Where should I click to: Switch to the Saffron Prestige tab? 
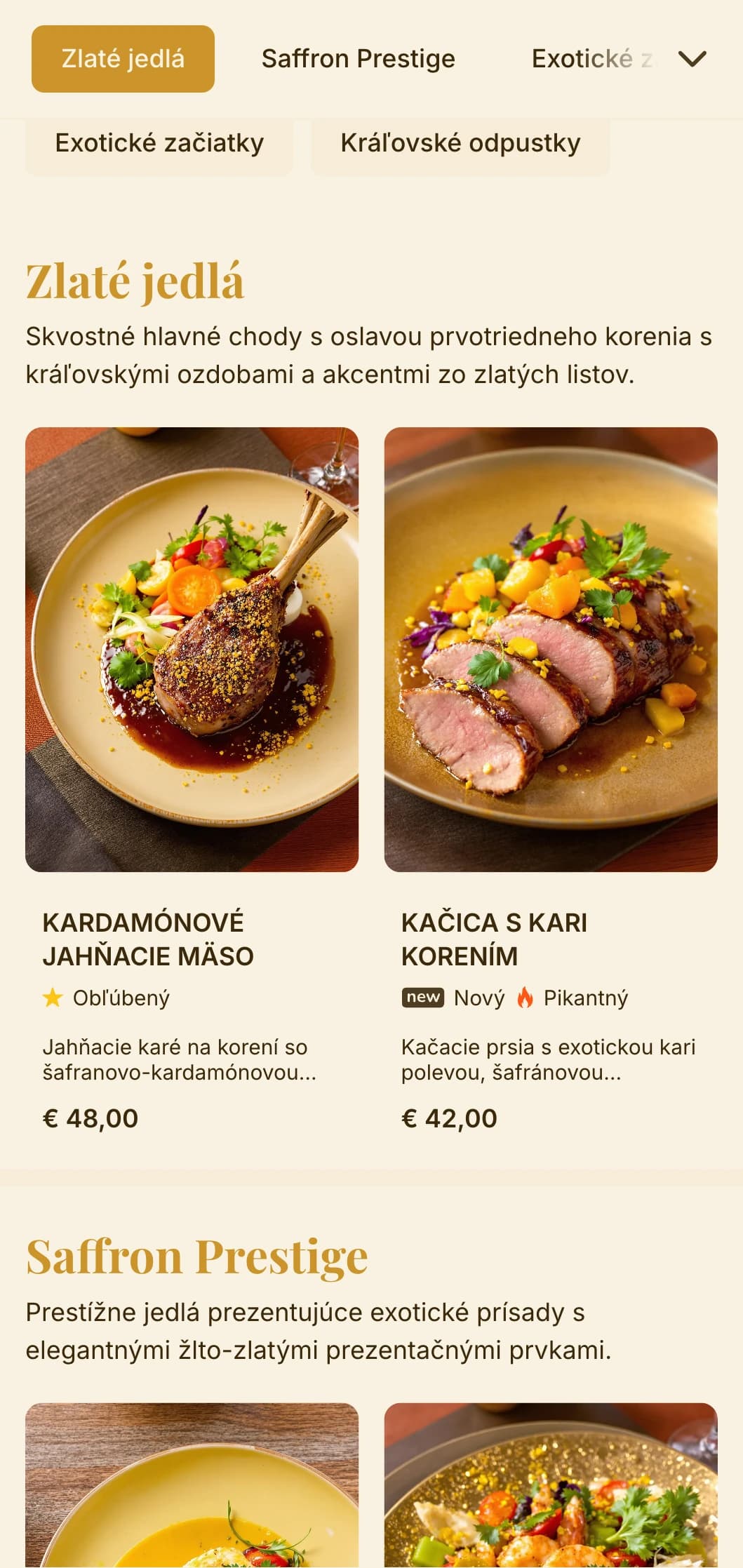(358, 59)
